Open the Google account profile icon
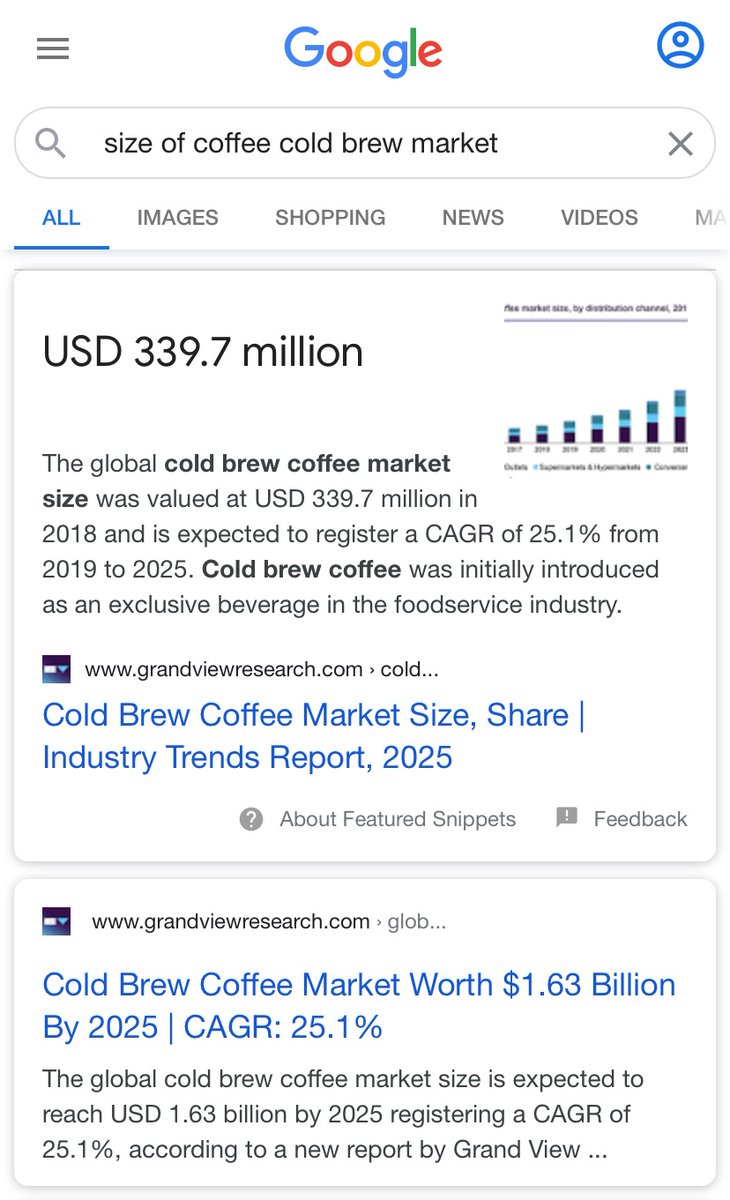This screenshot has width=730, height=1200. tap(680, 46)
